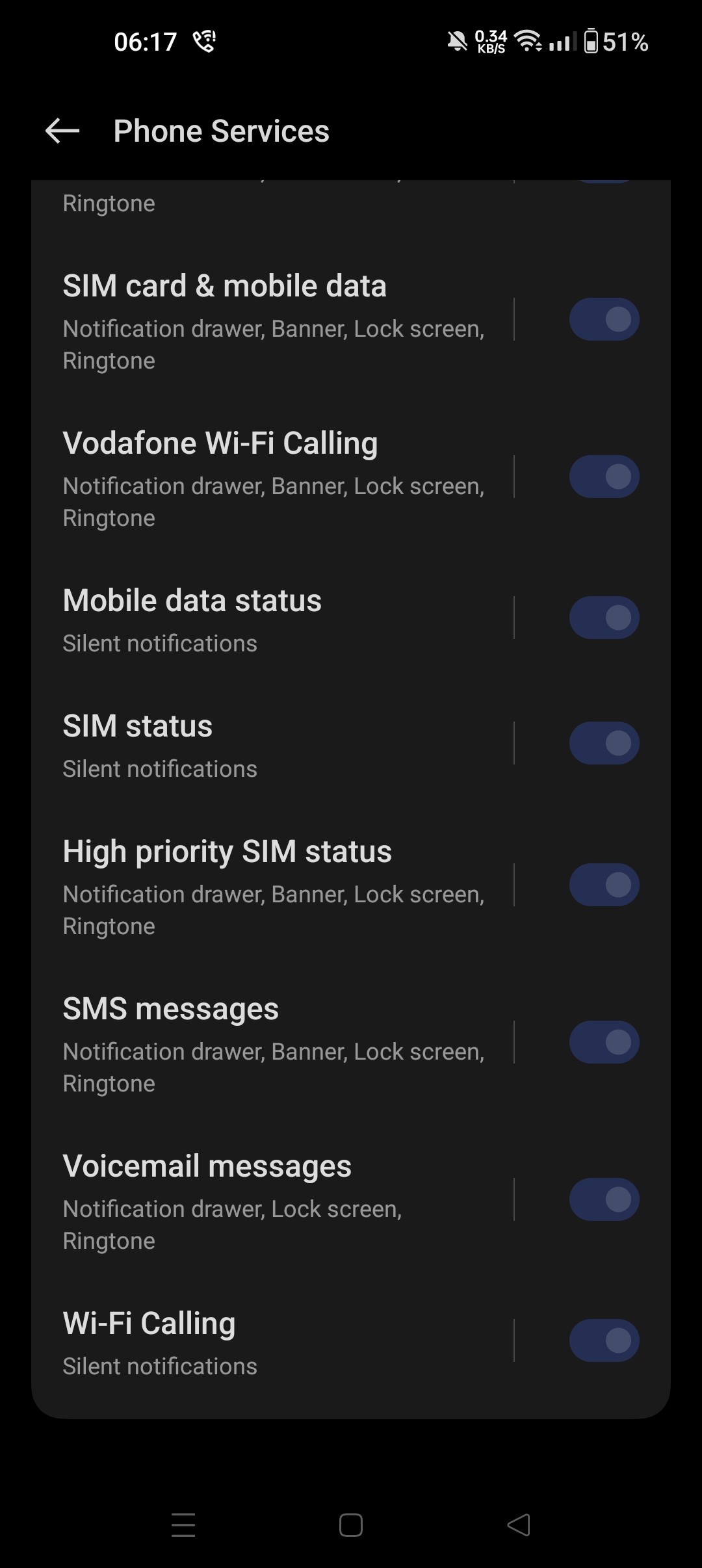The height and width of the screenshot is (1568, 702).
Task: Toggle off Mobile data status notifications
Action: click(x=603, y=618)
